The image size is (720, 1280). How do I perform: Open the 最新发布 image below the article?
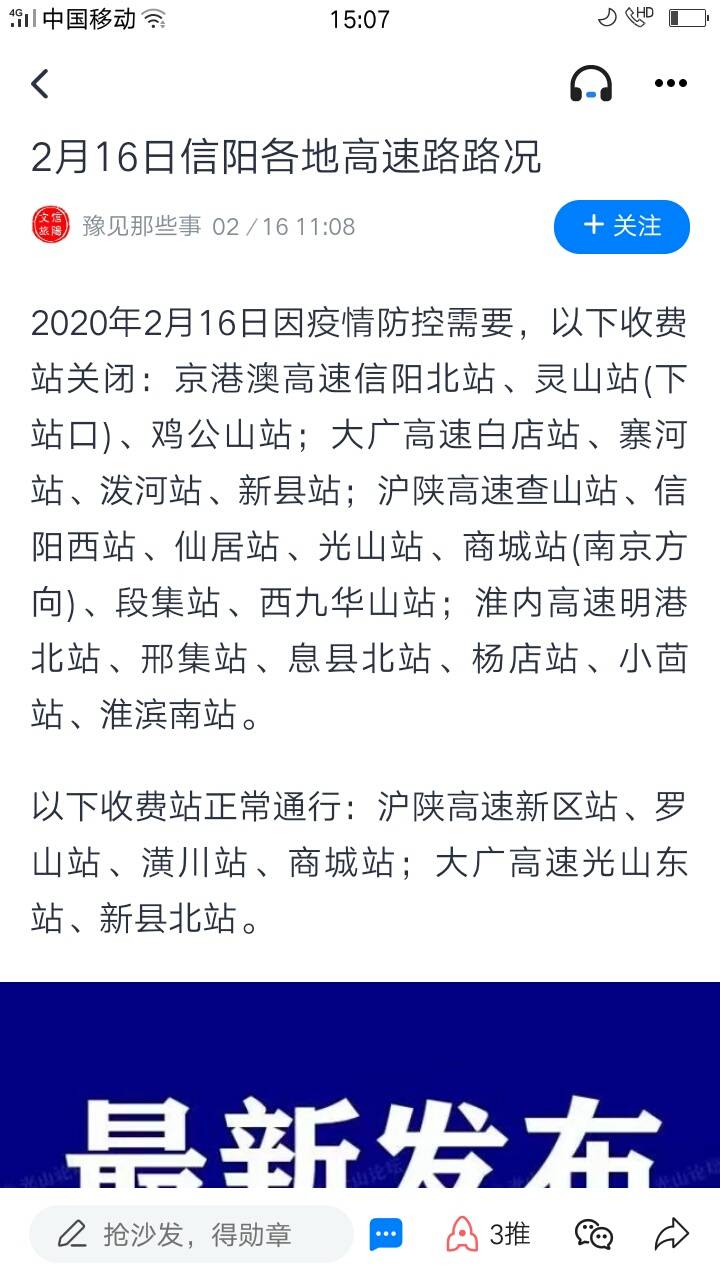360,1084
